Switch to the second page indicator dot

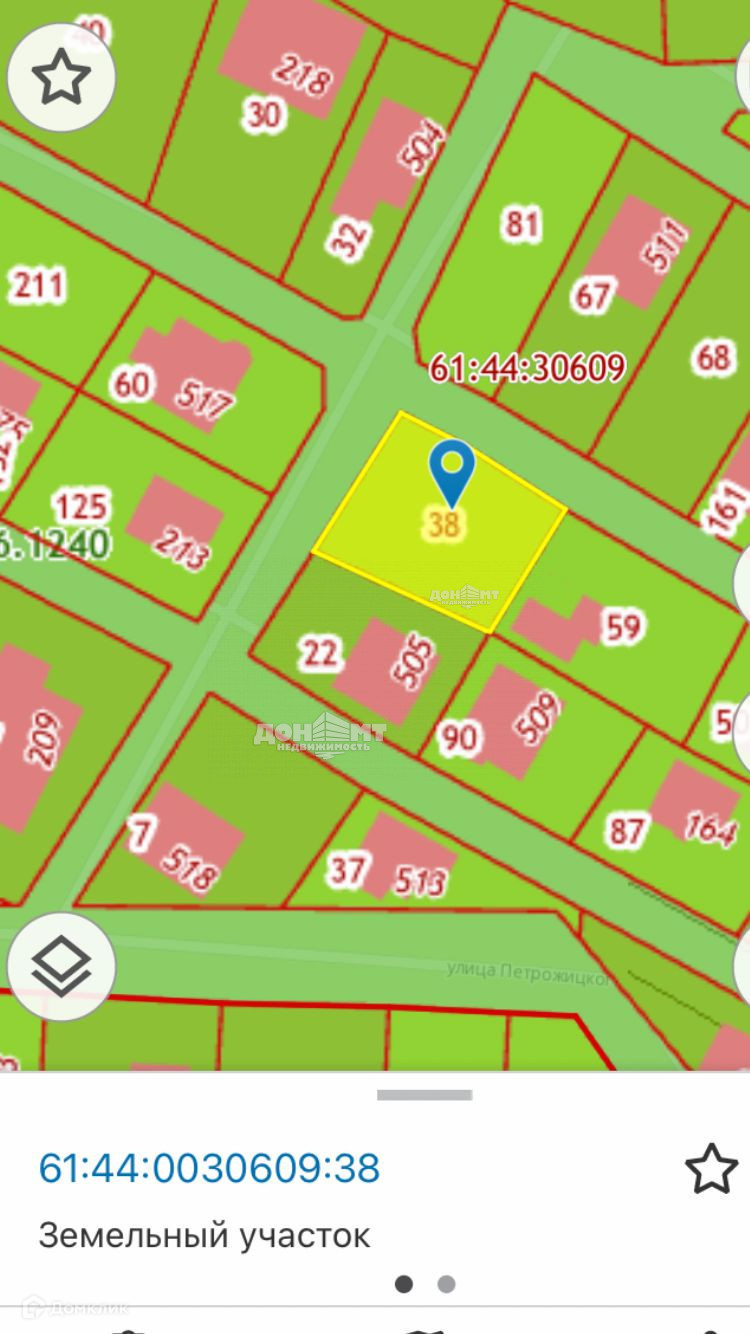click(446, 1284)
